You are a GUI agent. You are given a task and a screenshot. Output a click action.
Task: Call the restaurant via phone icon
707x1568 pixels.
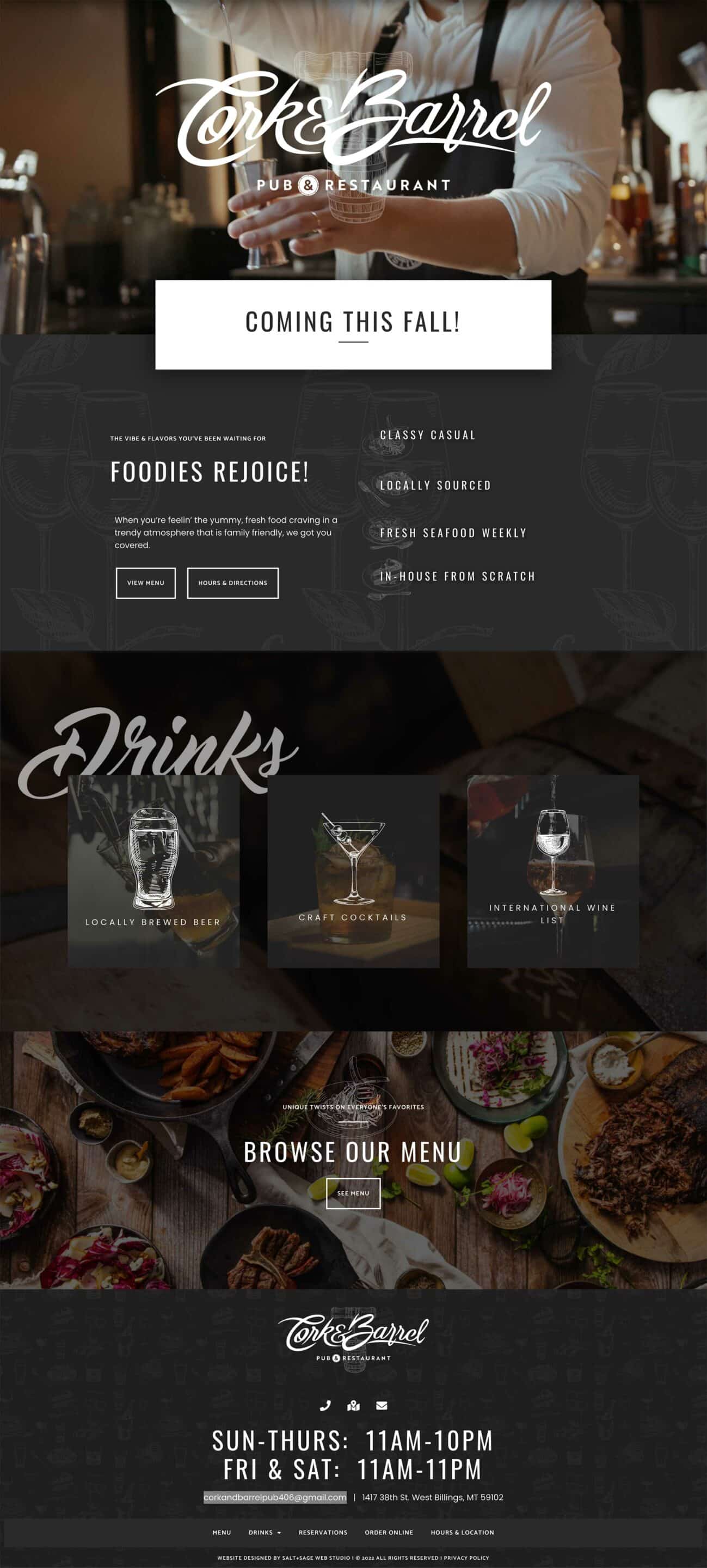[325, 1405]
